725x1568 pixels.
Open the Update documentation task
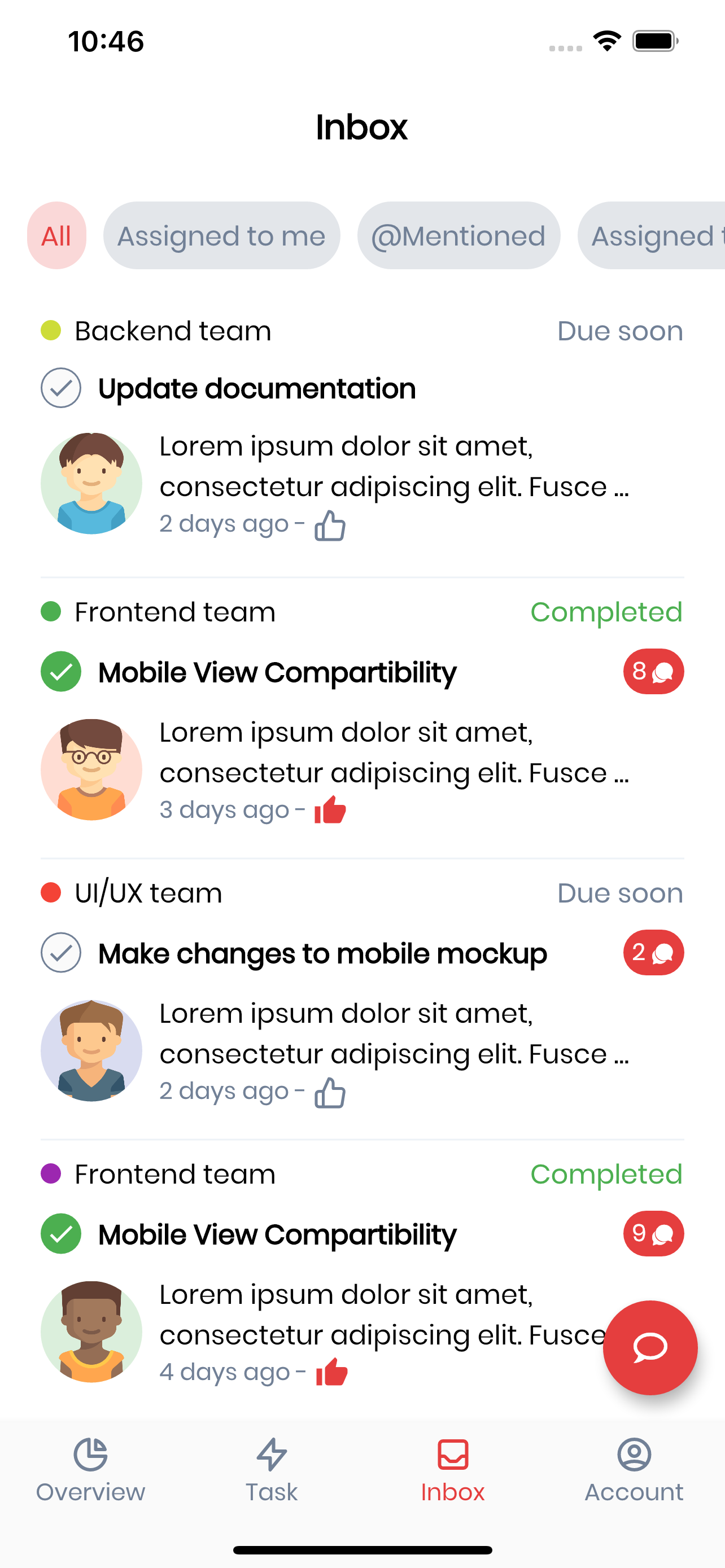click(257, 388)
